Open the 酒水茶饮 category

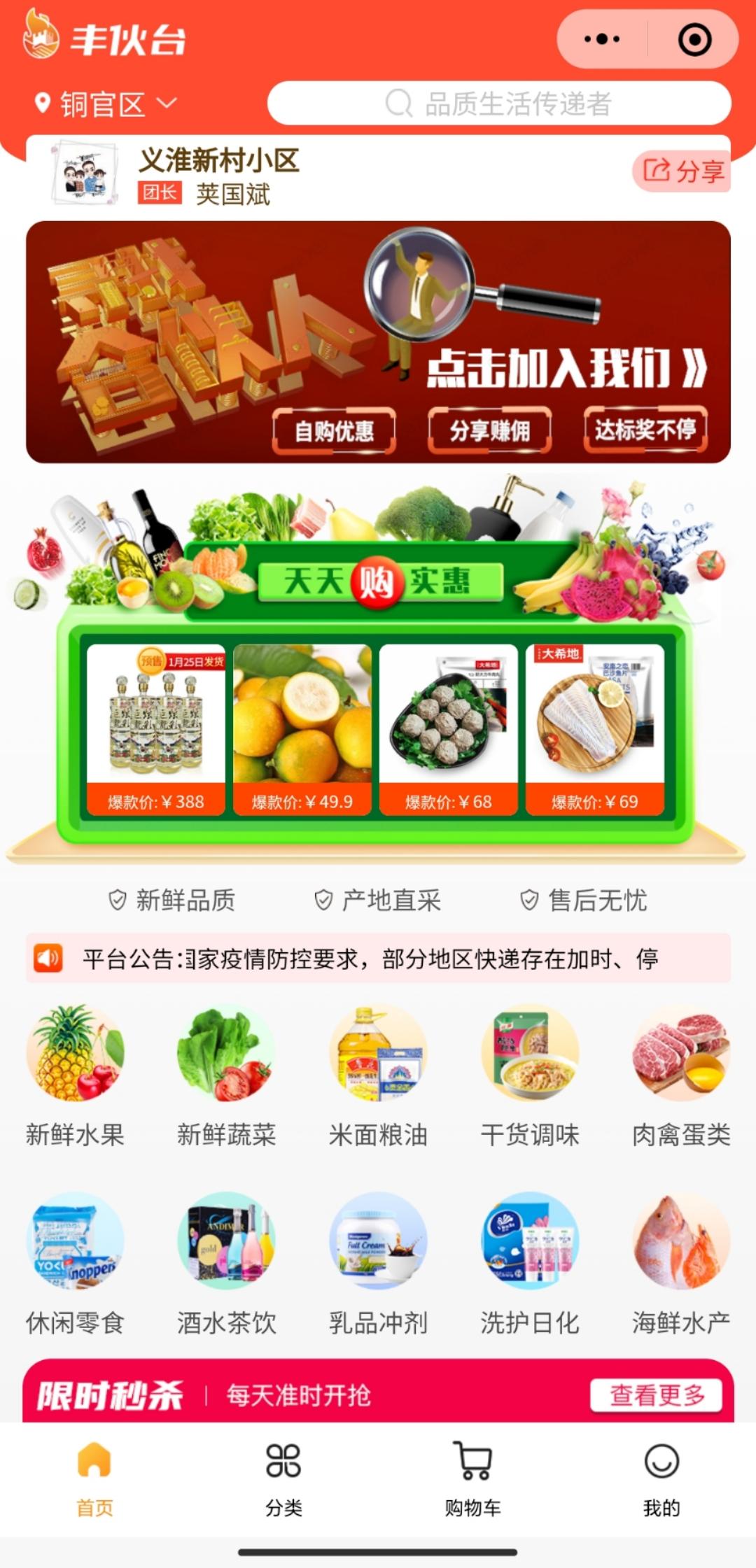(x=226, y=1263)
